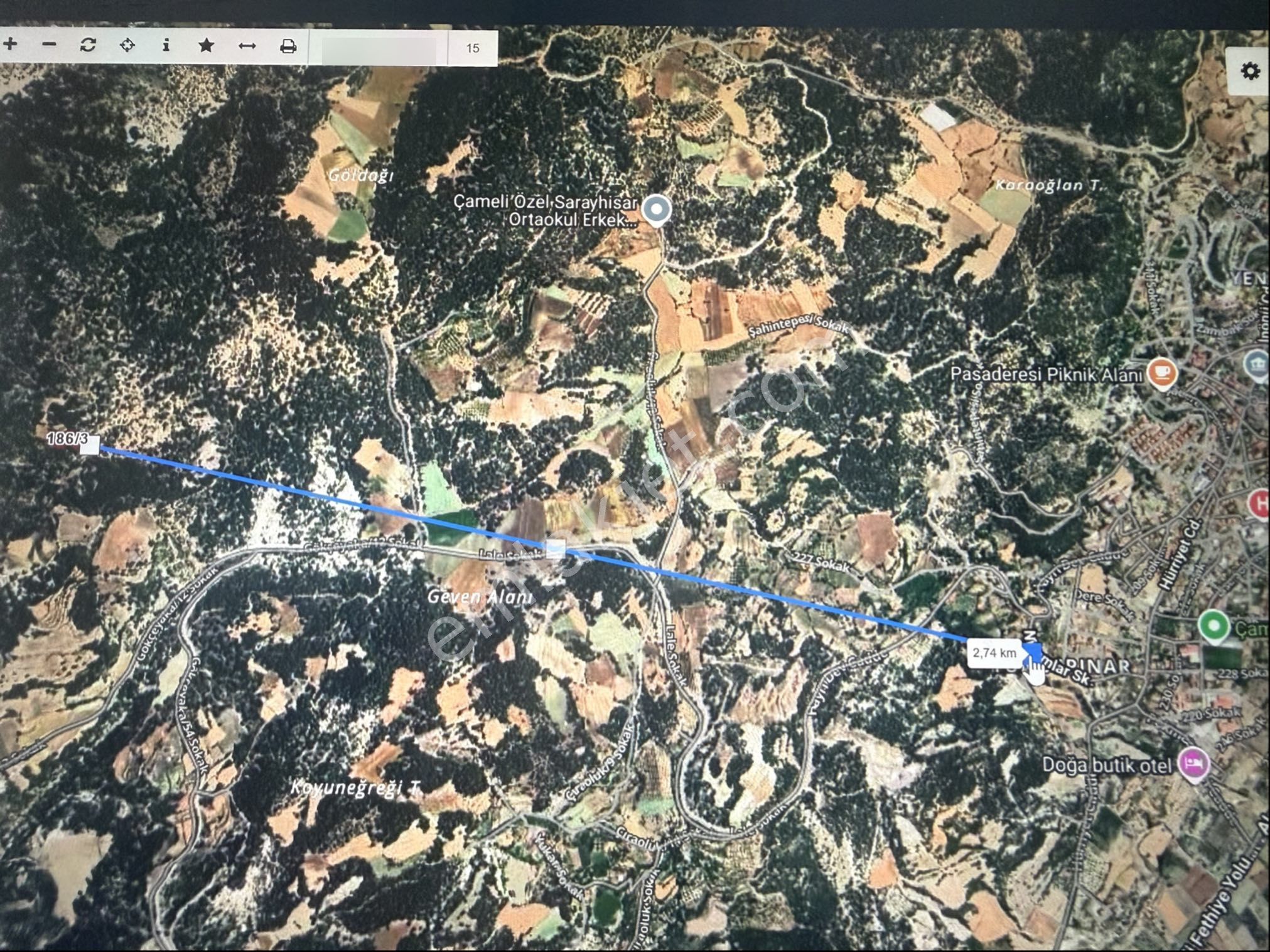The height and width of the screenshot is (952, 1270).
Task: Open the Doğa butik otel marker
Action: click(1193, 765)
